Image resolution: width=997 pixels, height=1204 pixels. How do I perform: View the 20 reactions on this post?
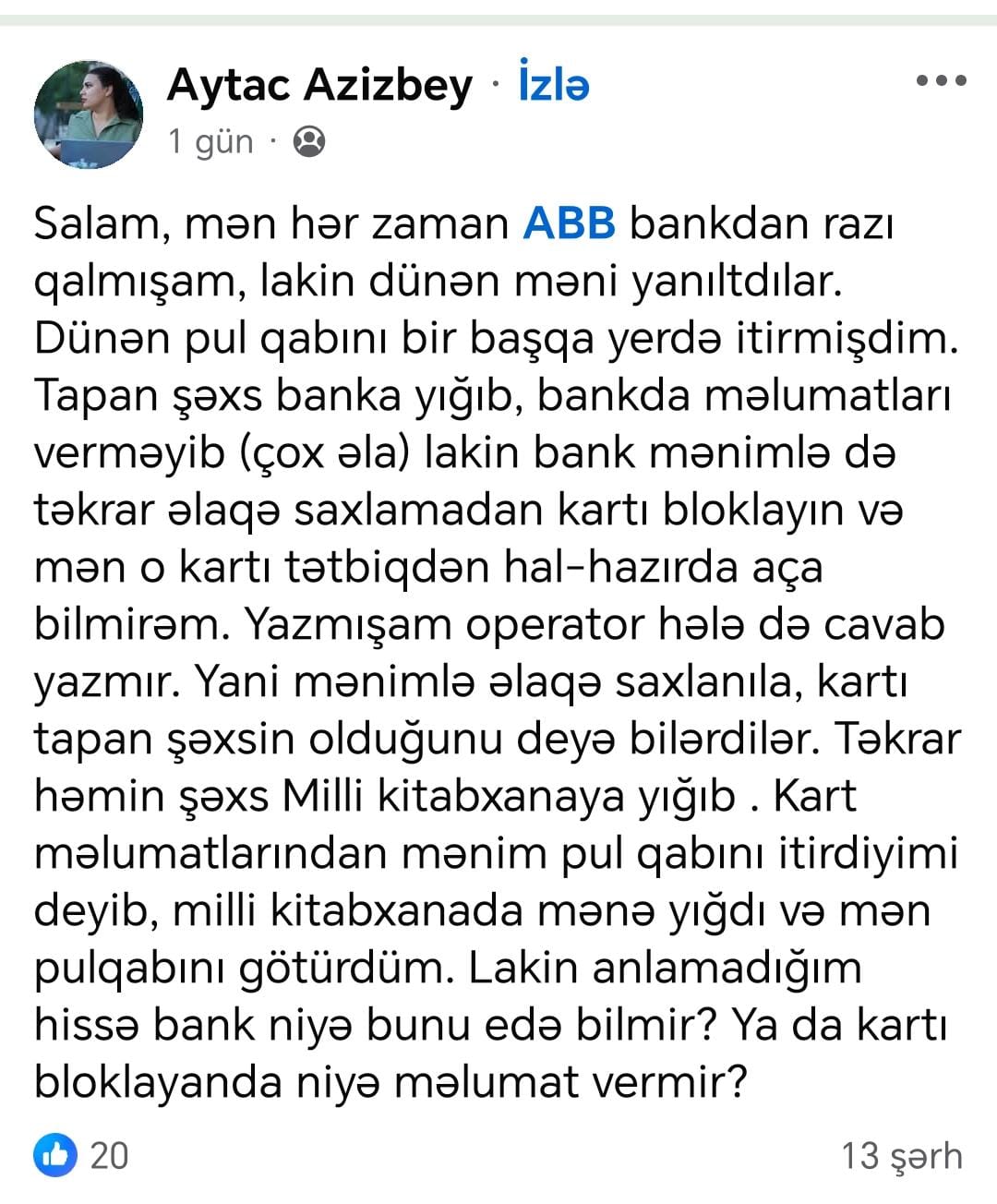click(81, 1155)
